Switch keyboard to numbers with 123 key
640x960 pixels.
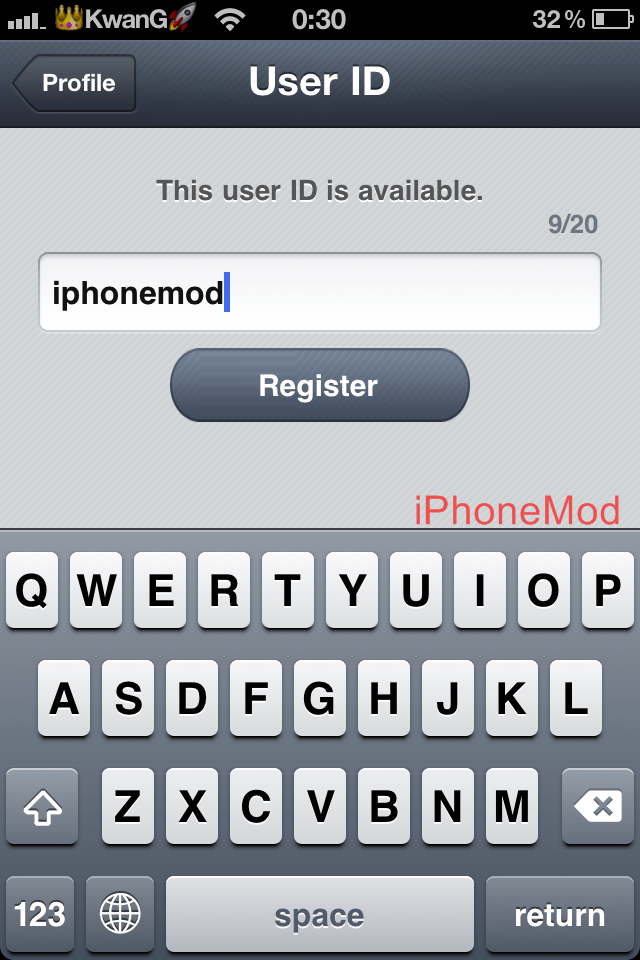41,915
